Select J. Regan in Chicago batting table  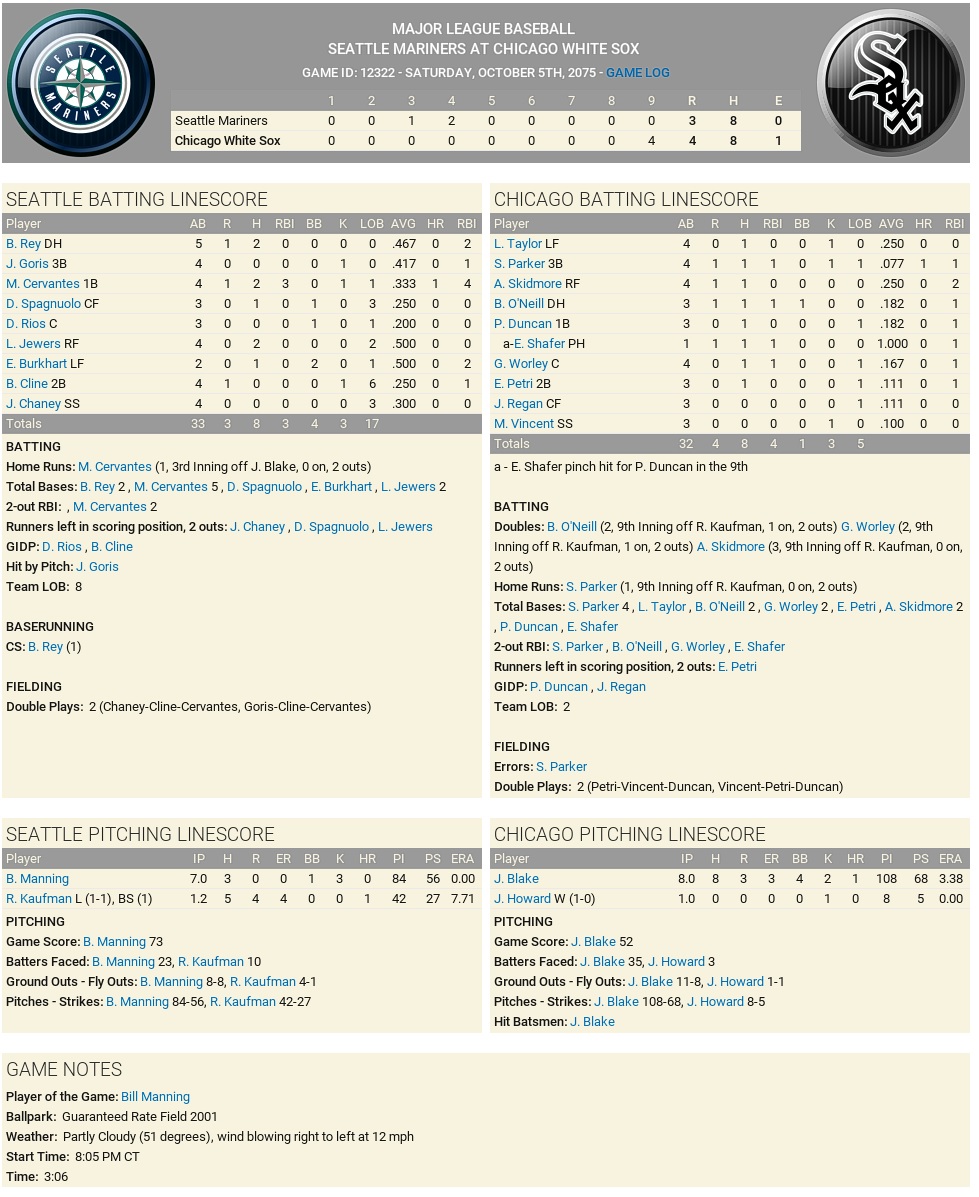[x=518, y=404]
